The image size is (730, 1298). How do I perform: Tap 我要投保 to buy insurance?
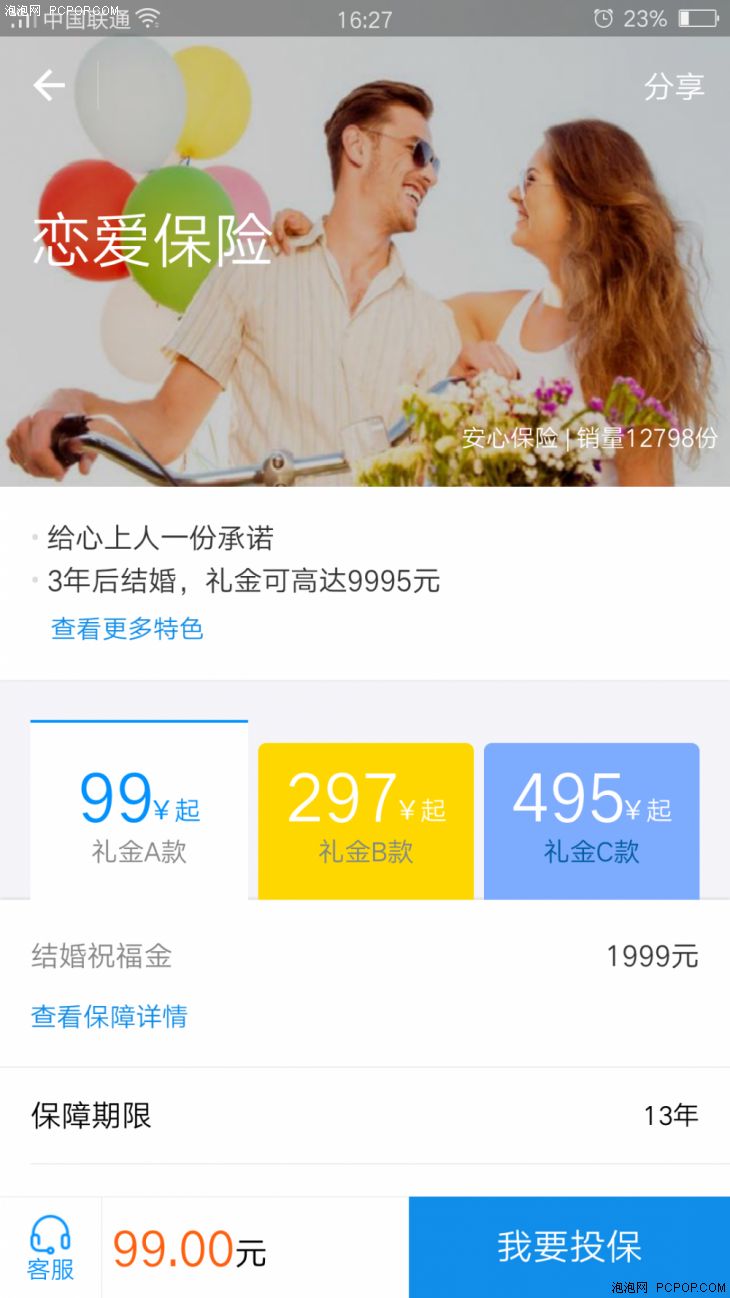(569, 1247)
